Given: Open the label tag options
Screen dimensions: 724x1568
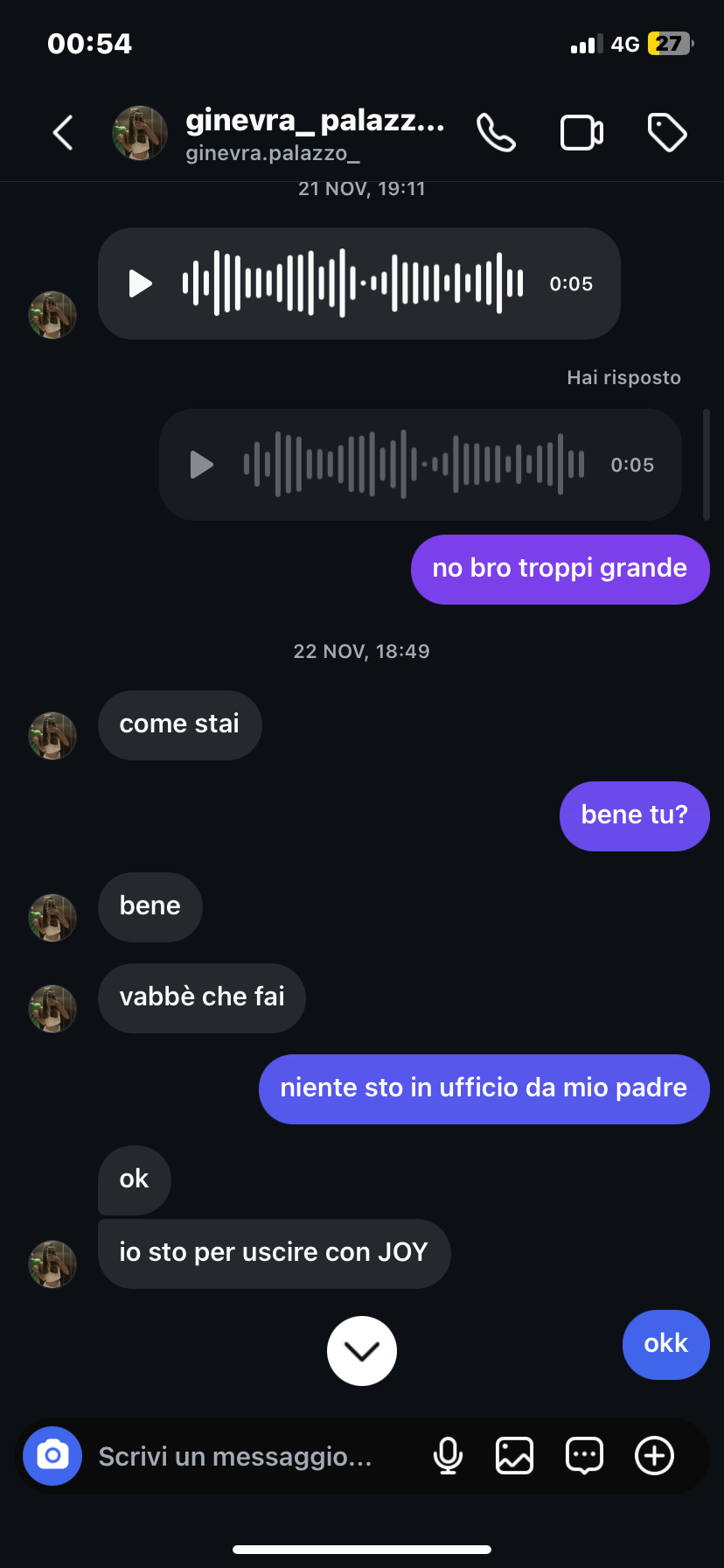Looking at the screenshot, I should click(667, 133).
